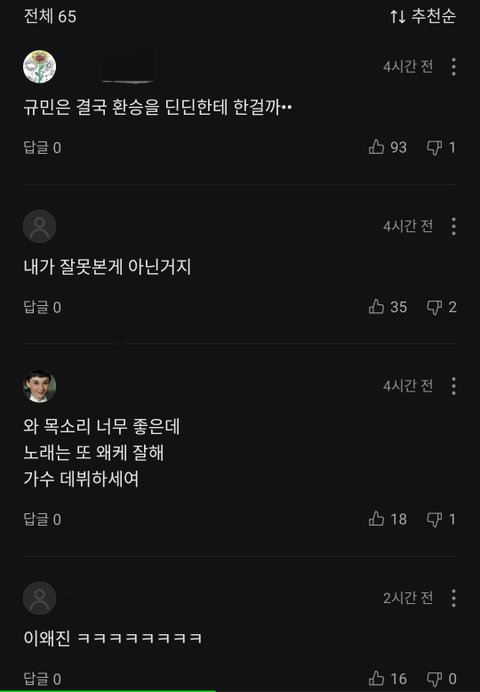This screenshot has width=480, height=692.
Task: Open replies under the 규민은 comment
Action: tap(42, 147)
